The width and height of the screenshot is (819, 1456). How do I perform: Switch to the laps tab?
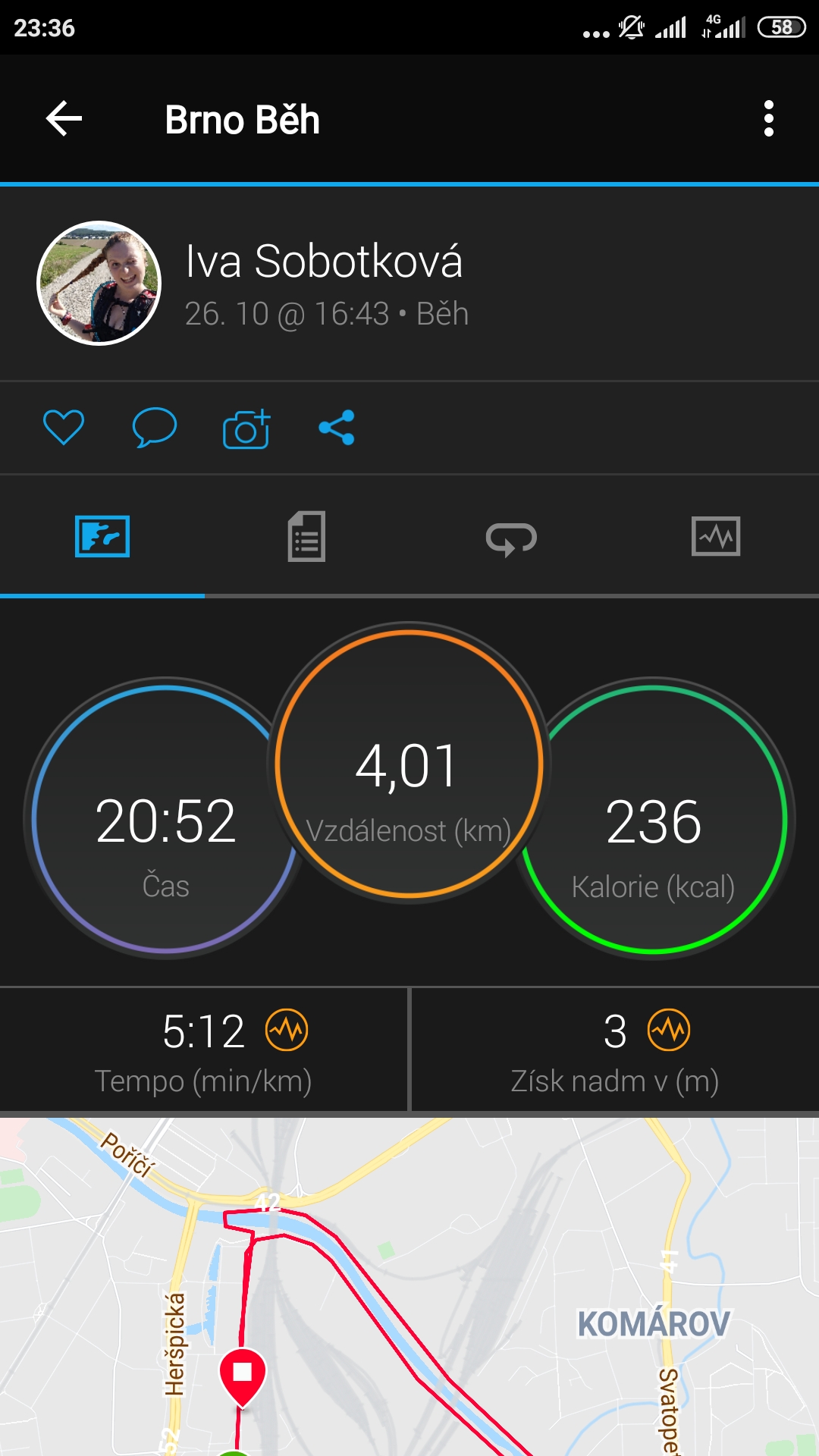click(x=511, y=538)
